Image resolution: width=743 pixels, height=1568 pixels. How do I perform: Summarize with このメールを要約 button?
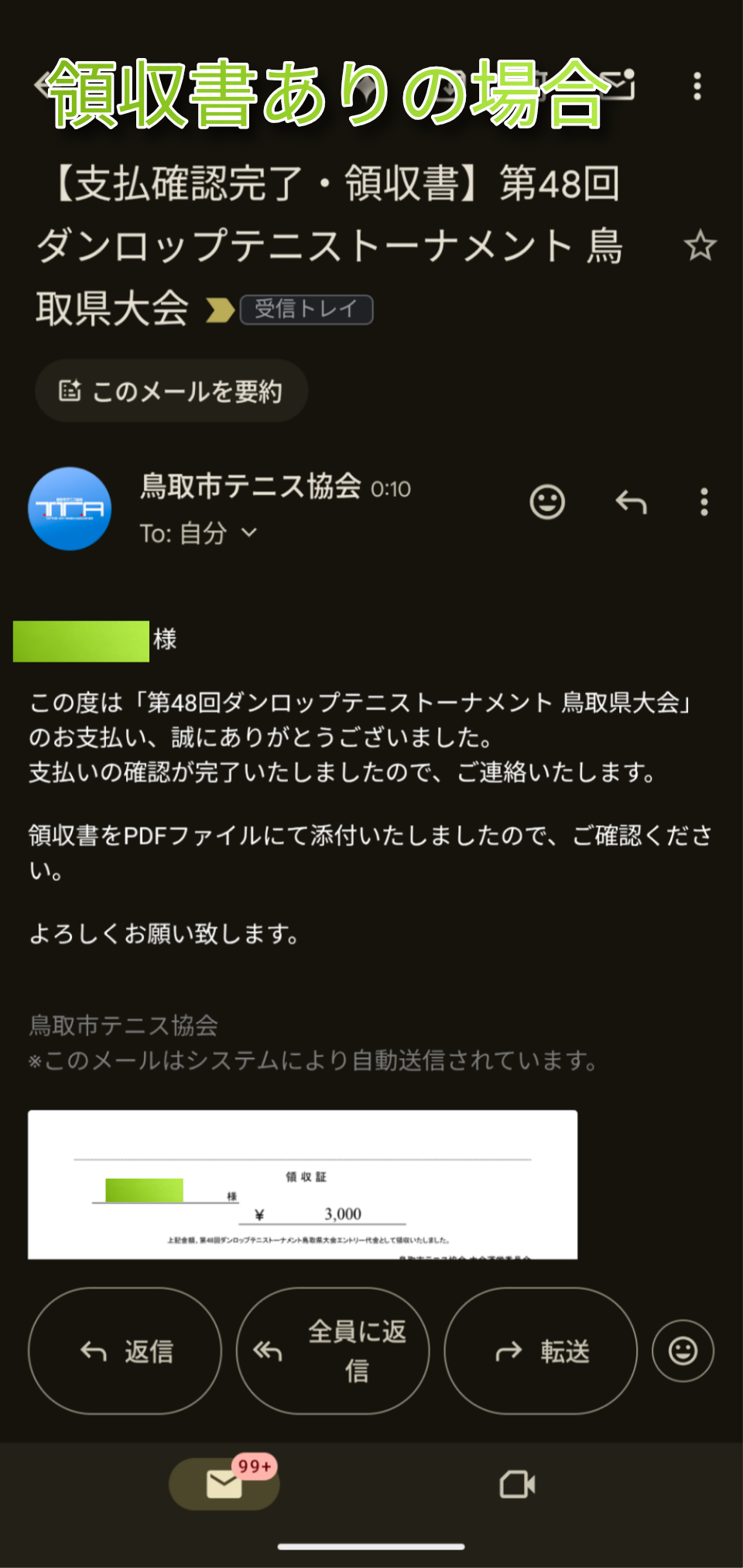[172, 391]
